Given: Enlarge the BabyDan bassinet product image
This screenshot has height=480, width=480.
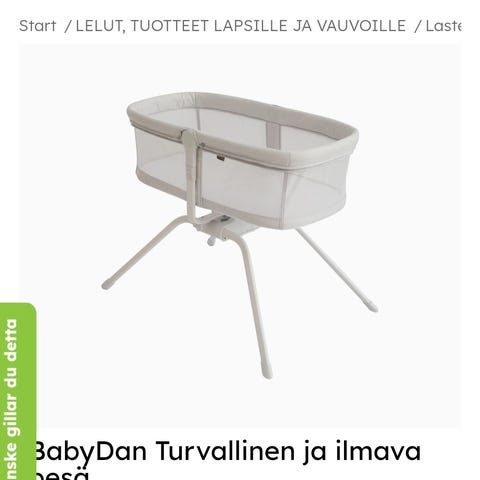Looking at the screenshot, I should click(240, 236).
